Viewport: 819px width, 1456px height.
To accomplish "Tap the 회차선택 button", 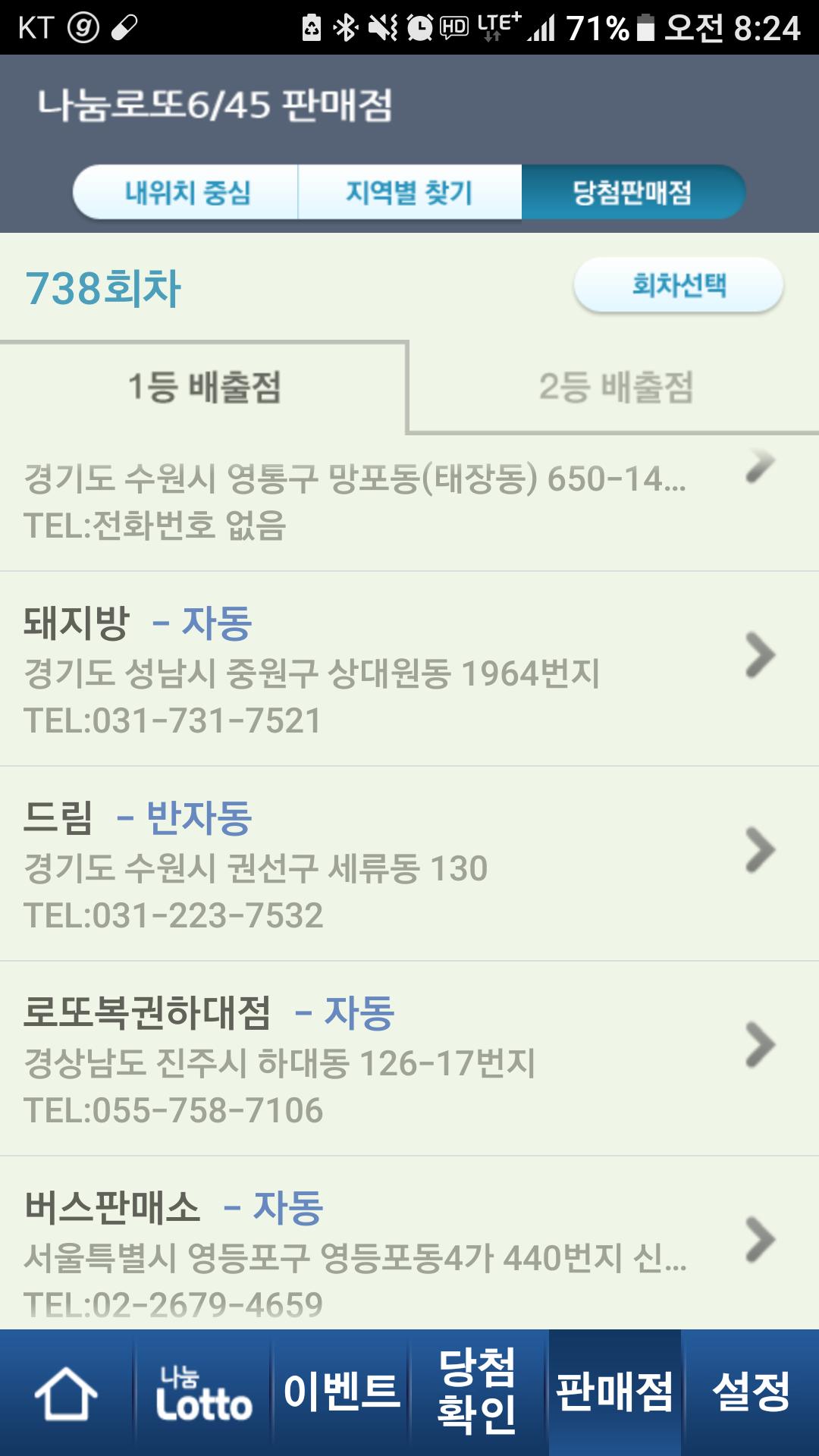I will (x=678, y=286).
